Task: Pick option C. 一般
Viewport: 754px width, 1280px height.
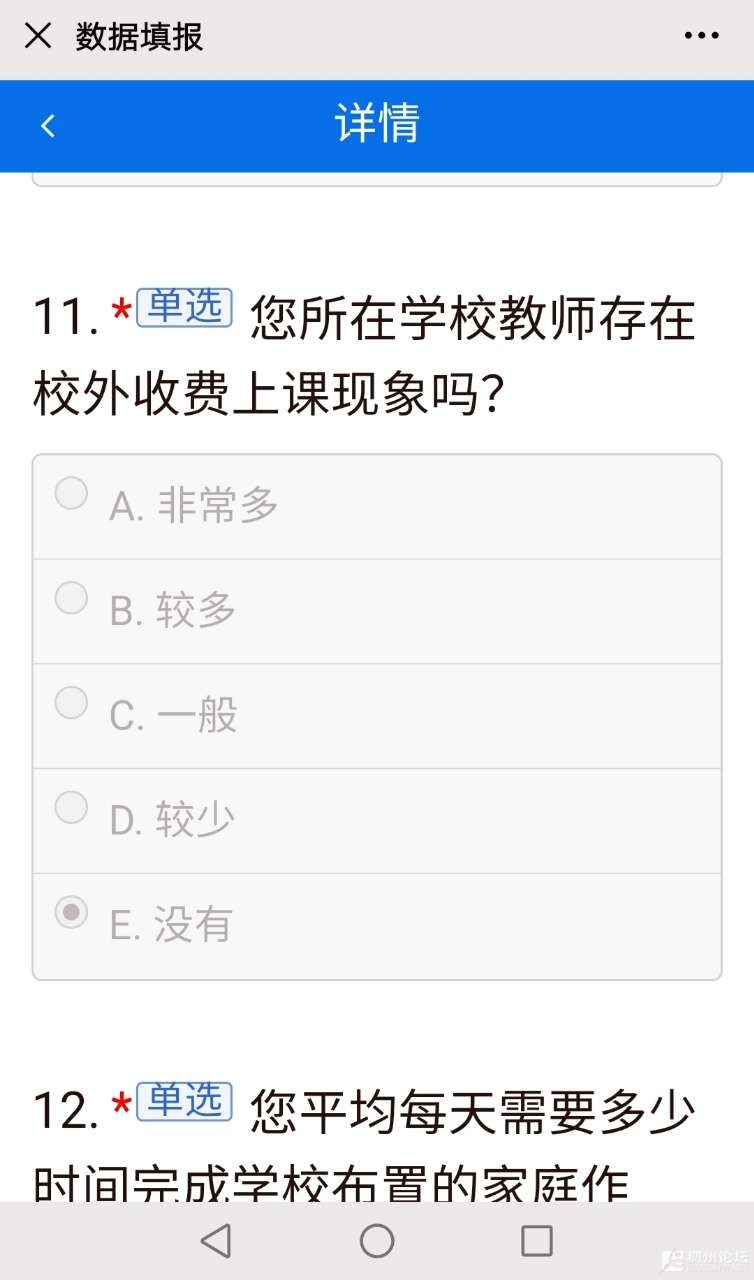Action: click(x=71, y=702)
